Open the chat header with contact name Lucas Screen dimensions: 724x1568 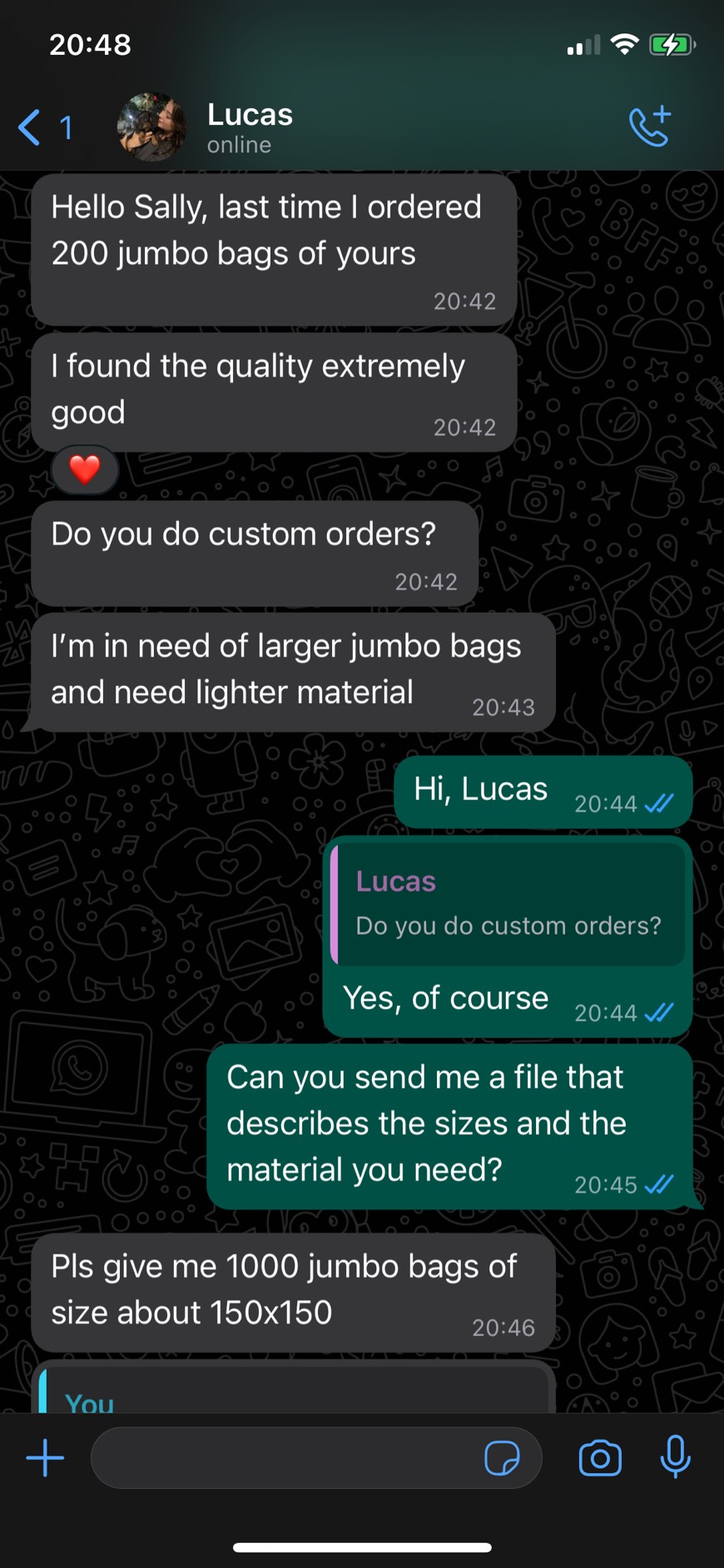pyautogui.click(x=249, y=115)
